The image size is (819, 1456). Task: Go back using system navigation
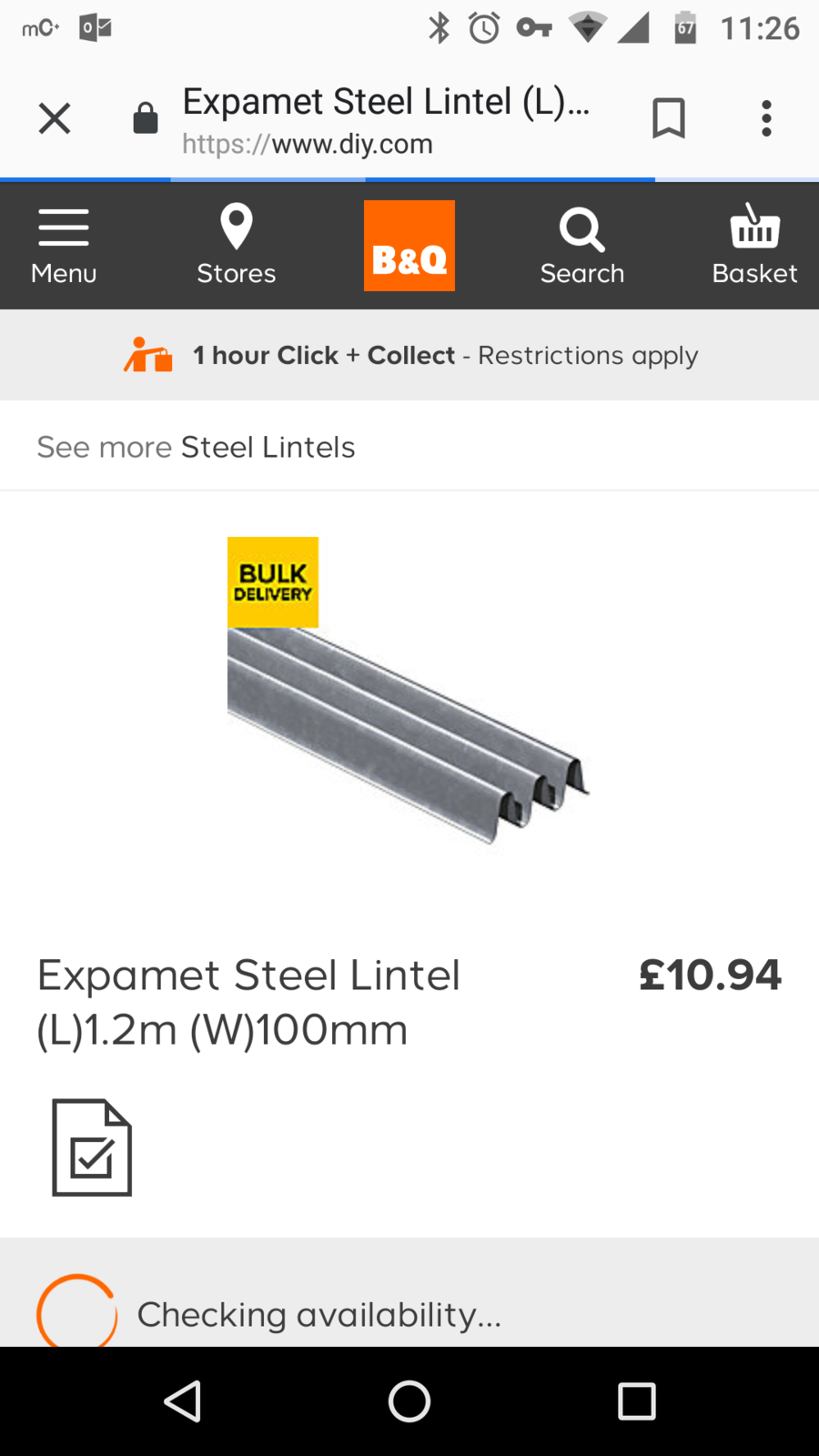pyautogui.click(x=182, y=1401)
